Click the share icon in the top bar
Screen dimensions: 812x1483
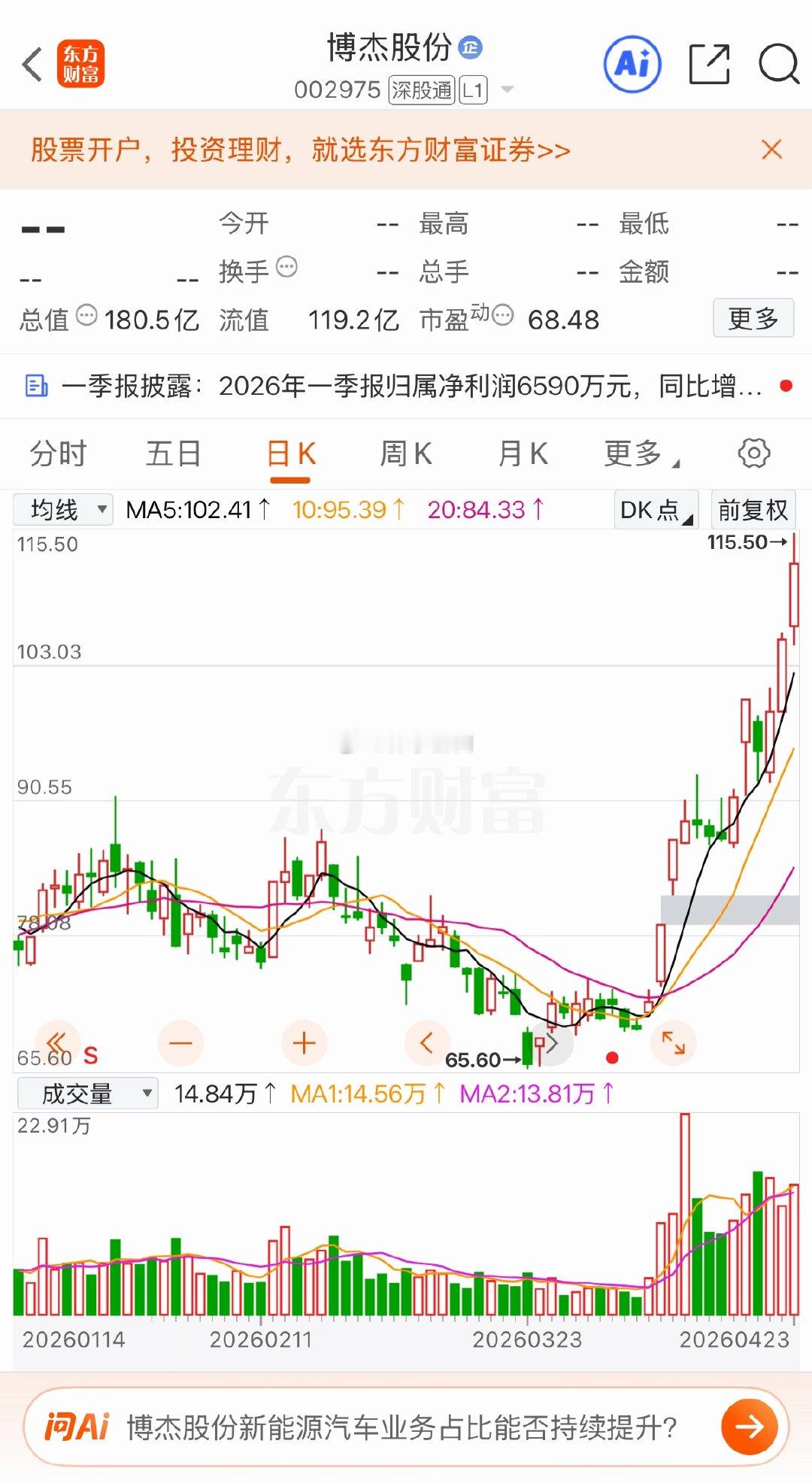click(x=710, y=65)
